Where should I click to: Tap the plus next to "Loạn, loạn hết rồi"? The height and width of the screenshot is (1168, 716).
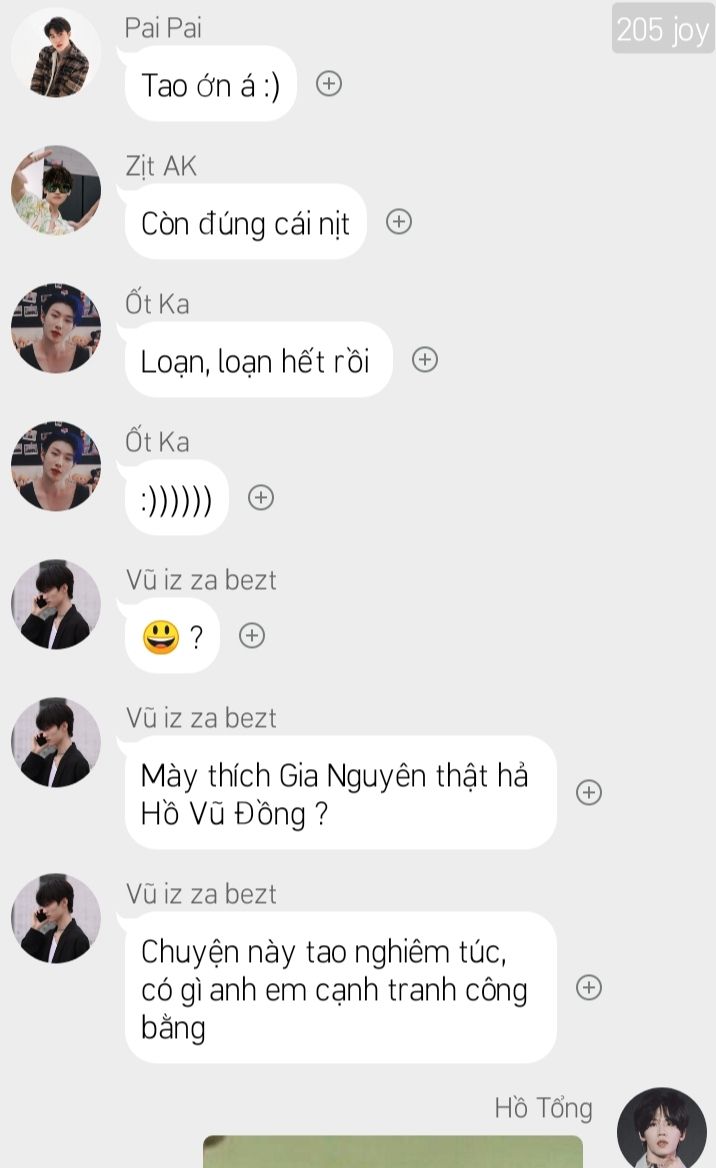425,360
